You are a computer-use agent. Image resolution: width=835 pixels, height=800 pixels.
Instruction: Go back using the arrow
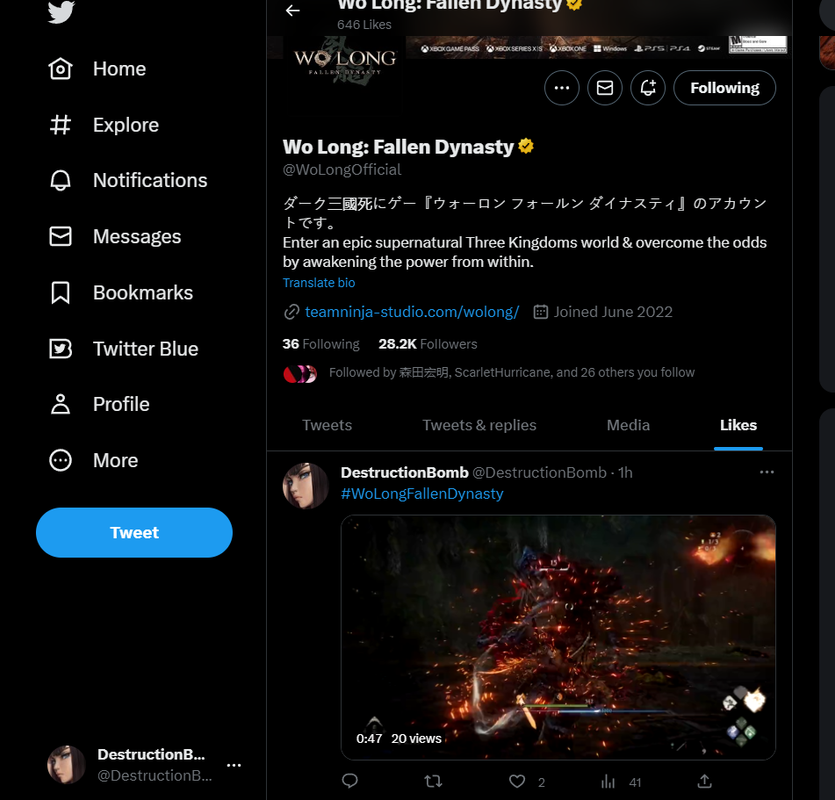pyautogui.click(x=293, y=10)
